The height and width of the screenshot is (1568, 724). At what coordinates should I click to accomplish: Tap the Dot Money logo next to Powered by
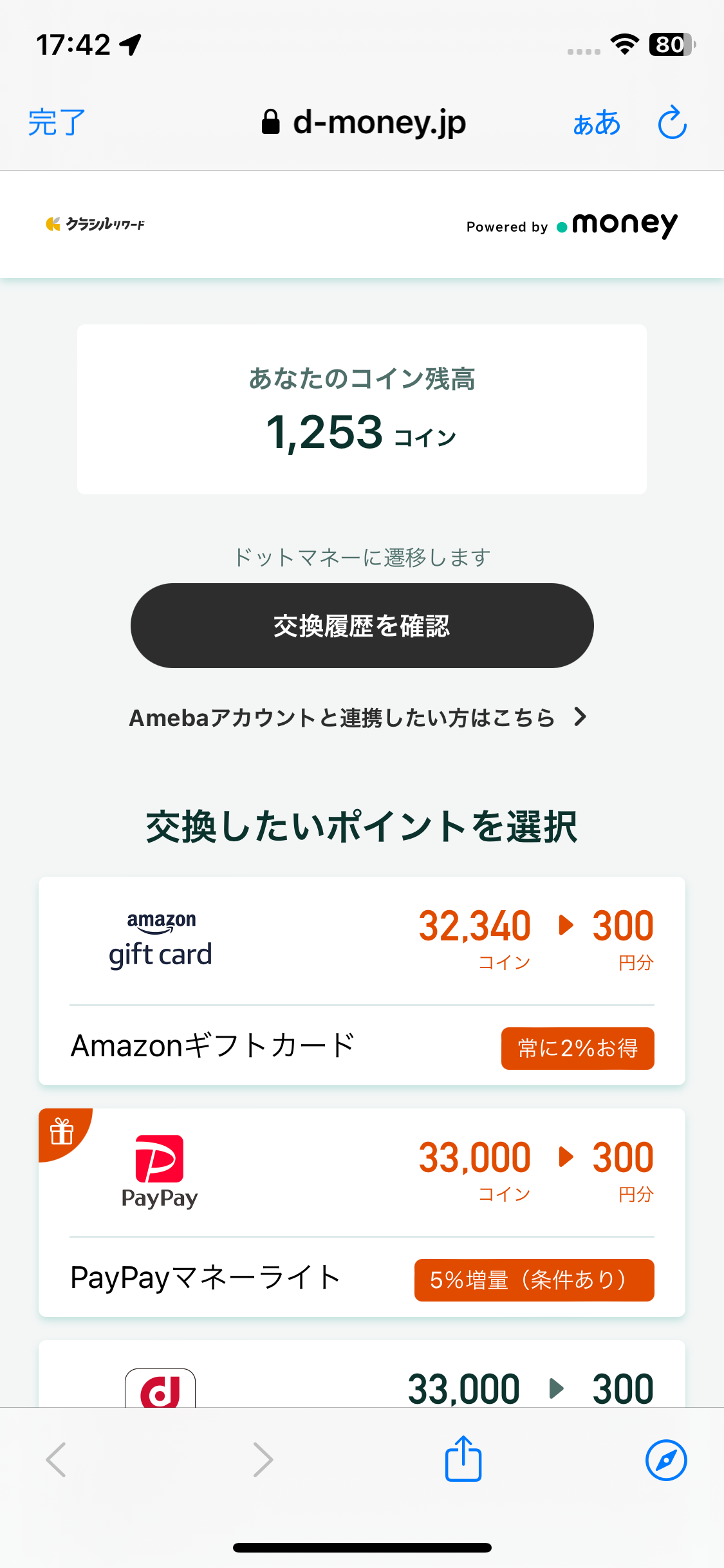[617, 224]
